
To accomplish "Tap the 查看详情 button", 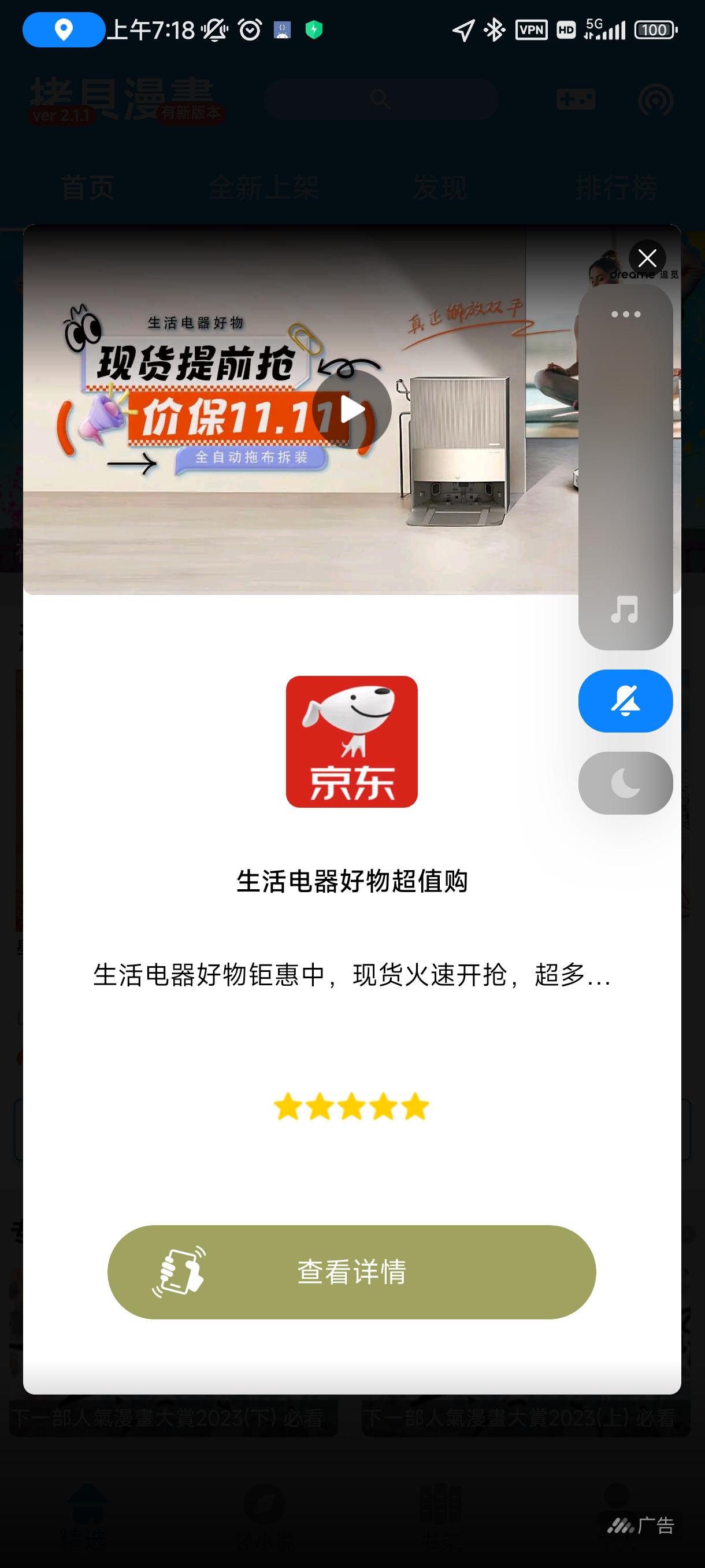I will (x=351, y=1271).
